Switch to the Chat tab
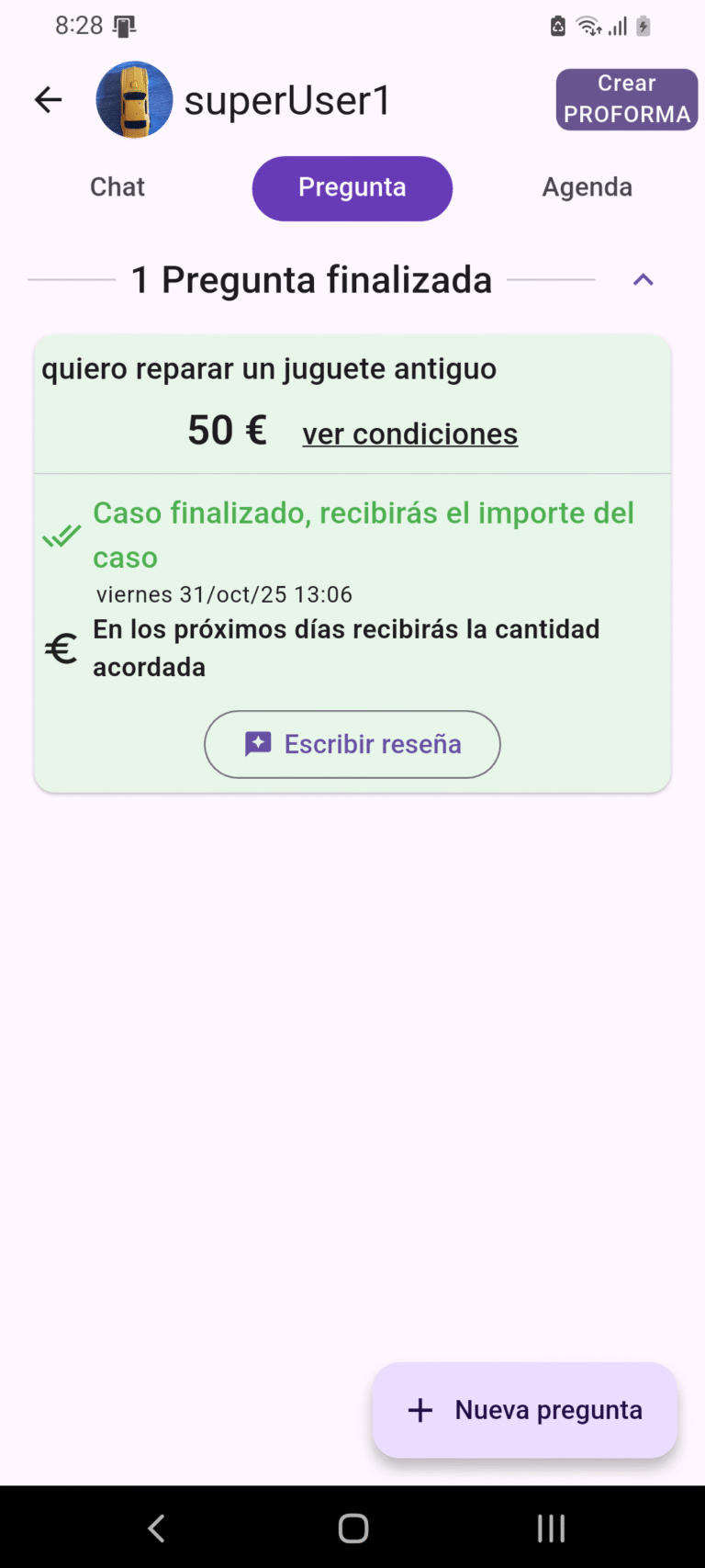This screenshot has height=1568, width=705. (117, 187)
